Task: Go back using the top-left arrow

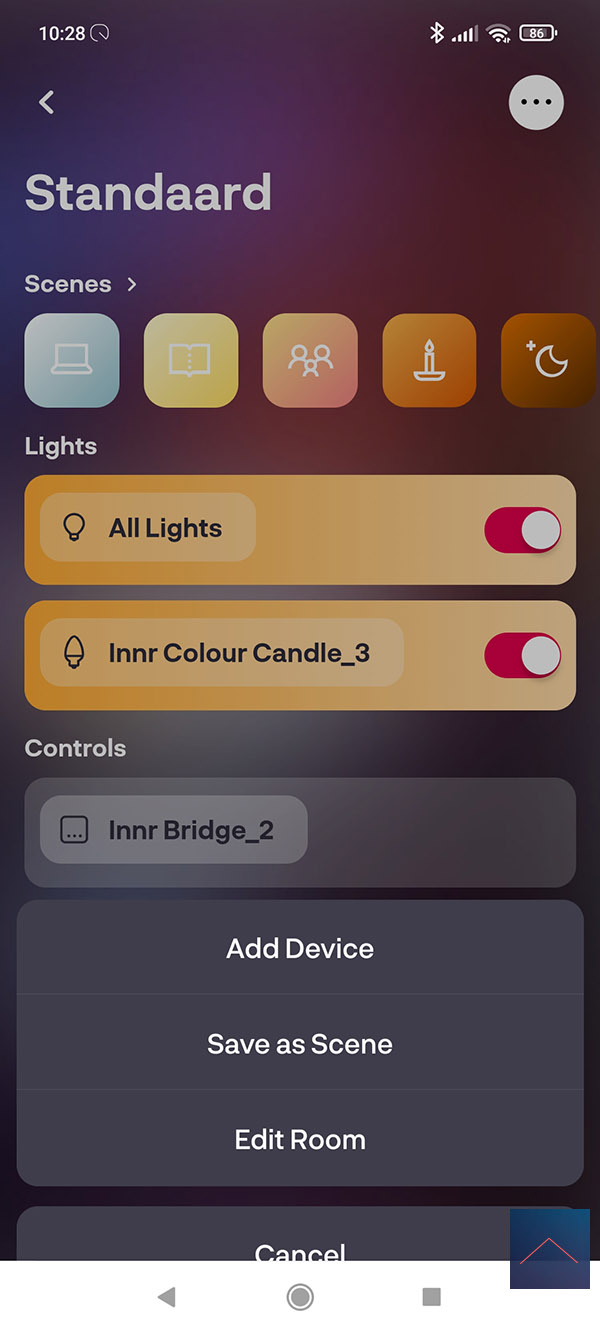Action: pyautogui.click(x=46, y=102)
